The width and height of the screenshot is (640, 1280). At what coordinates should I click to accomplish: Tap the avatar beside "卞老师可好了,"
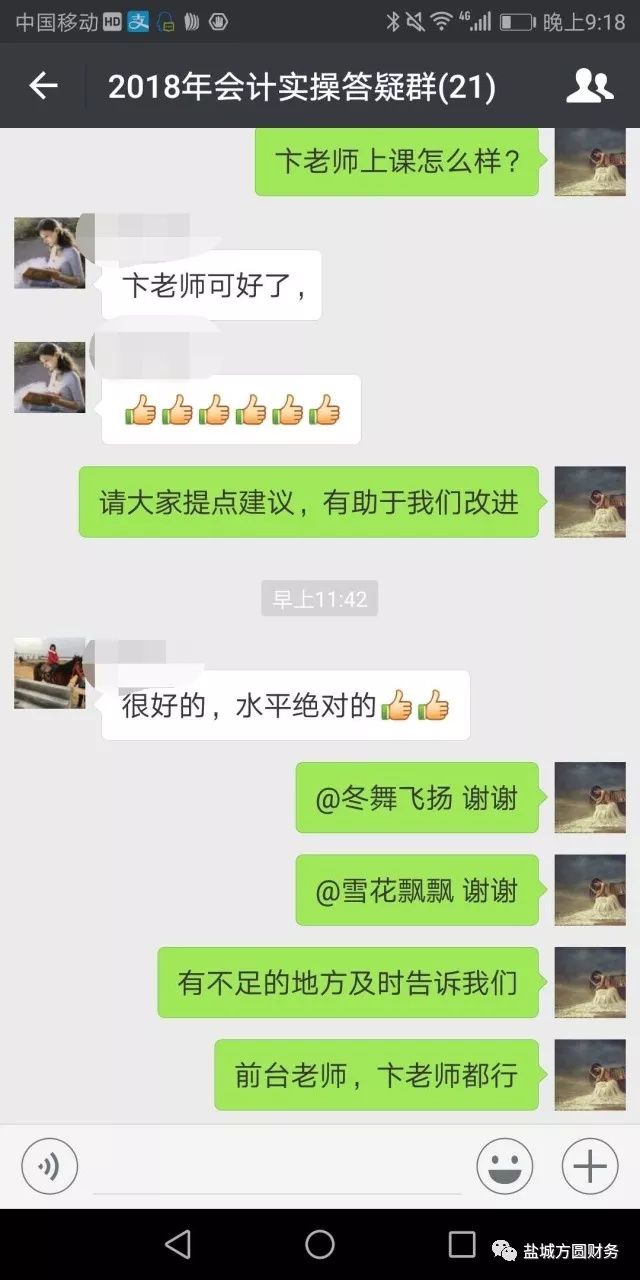[50, 253]
